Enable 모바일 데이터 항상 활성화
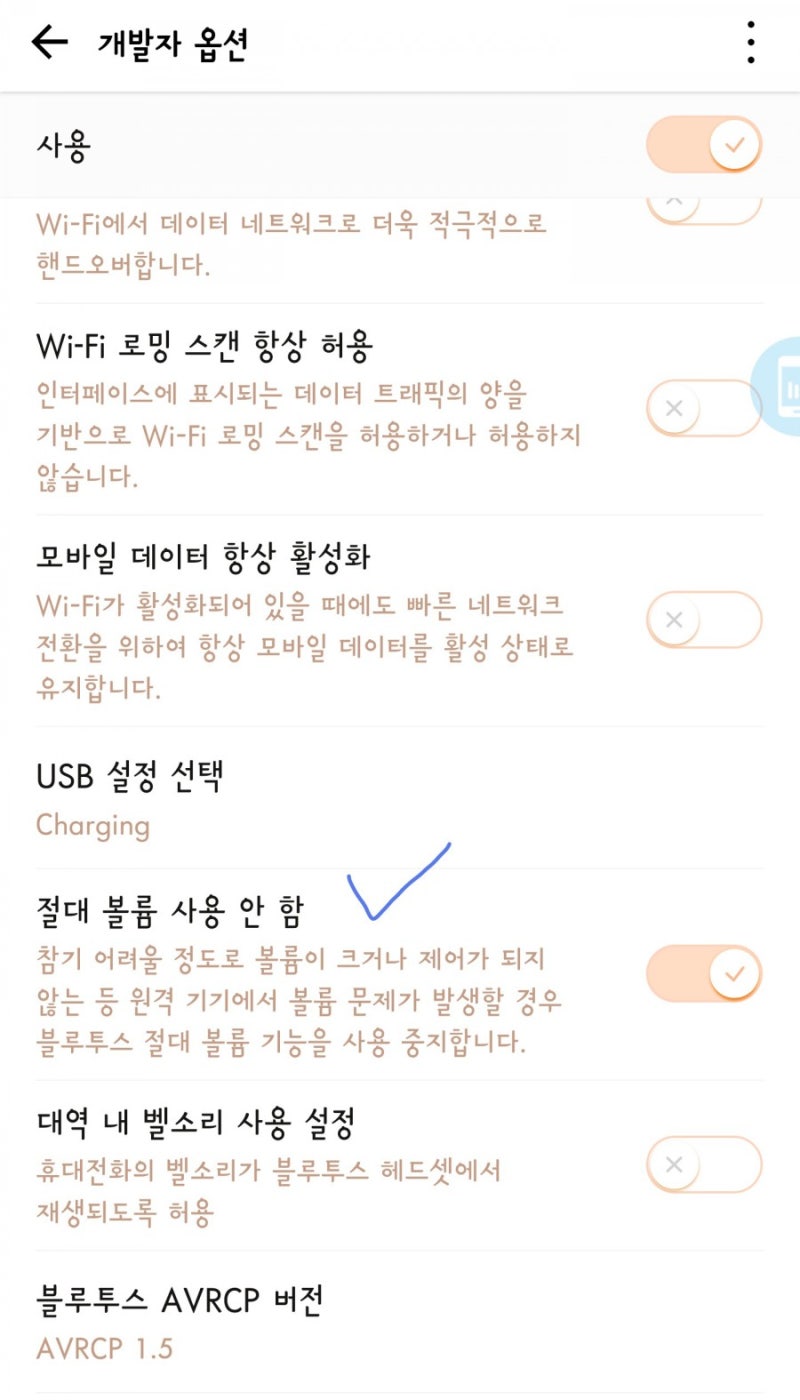 pyautogui.click(x=704, y=619)
